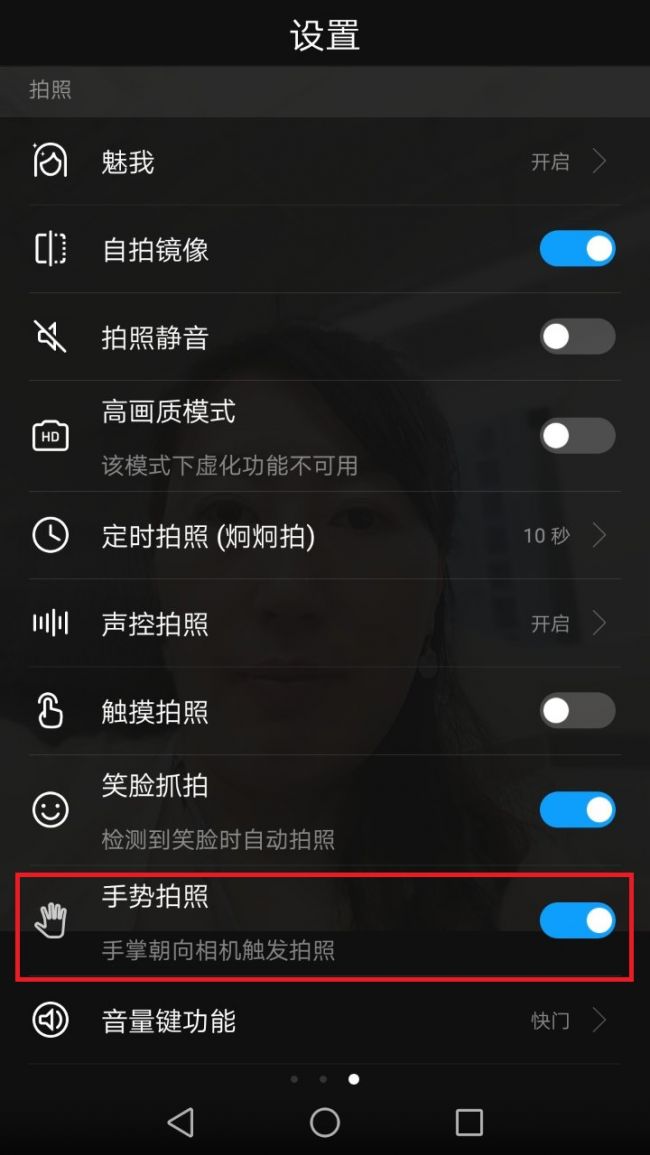Turn on 高画质模式

coord(577,436)
